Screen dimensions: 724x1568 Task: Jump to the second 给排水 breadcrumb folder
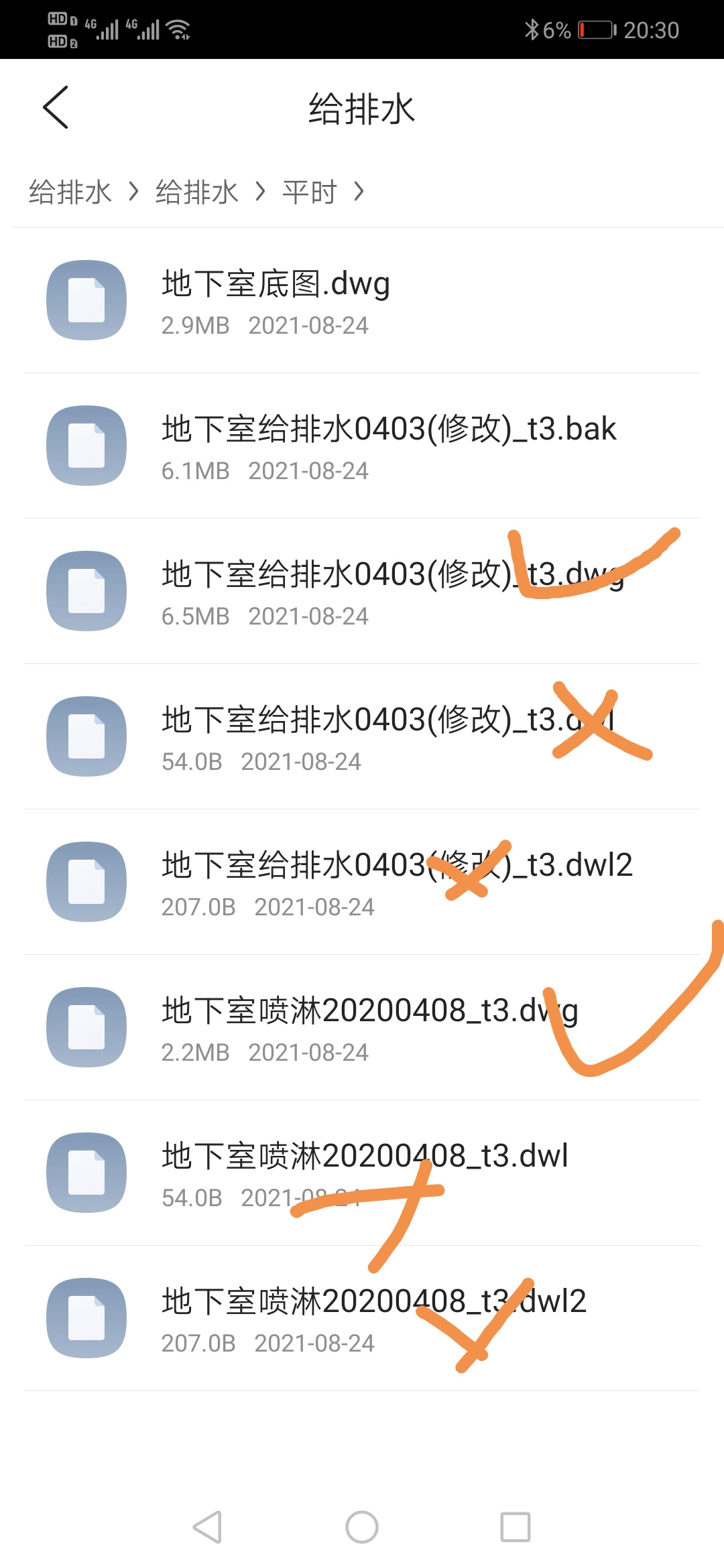pos(196,192)
